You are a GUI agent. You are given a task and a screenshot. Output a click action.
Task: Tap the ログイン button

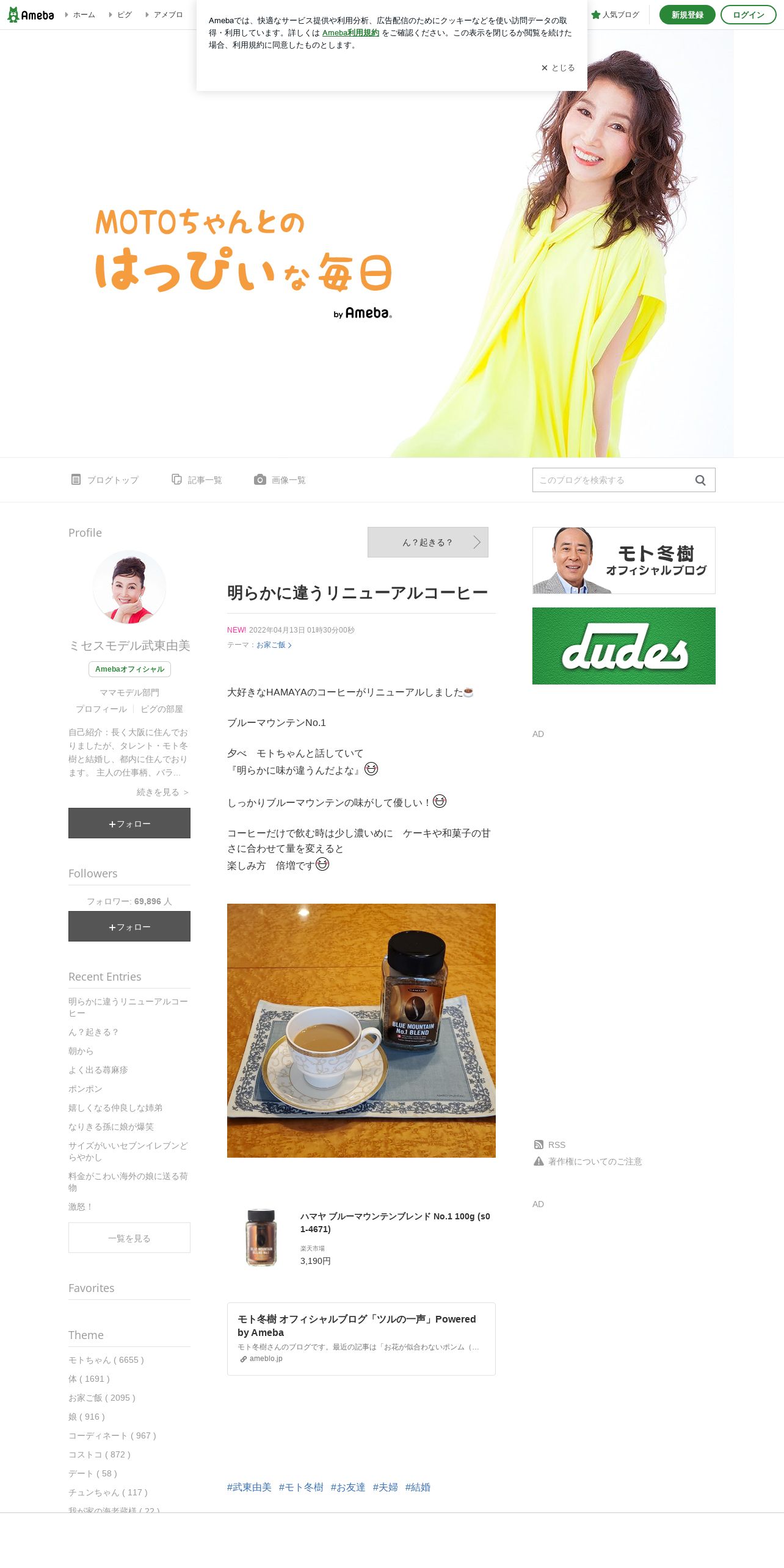point(748,15)
